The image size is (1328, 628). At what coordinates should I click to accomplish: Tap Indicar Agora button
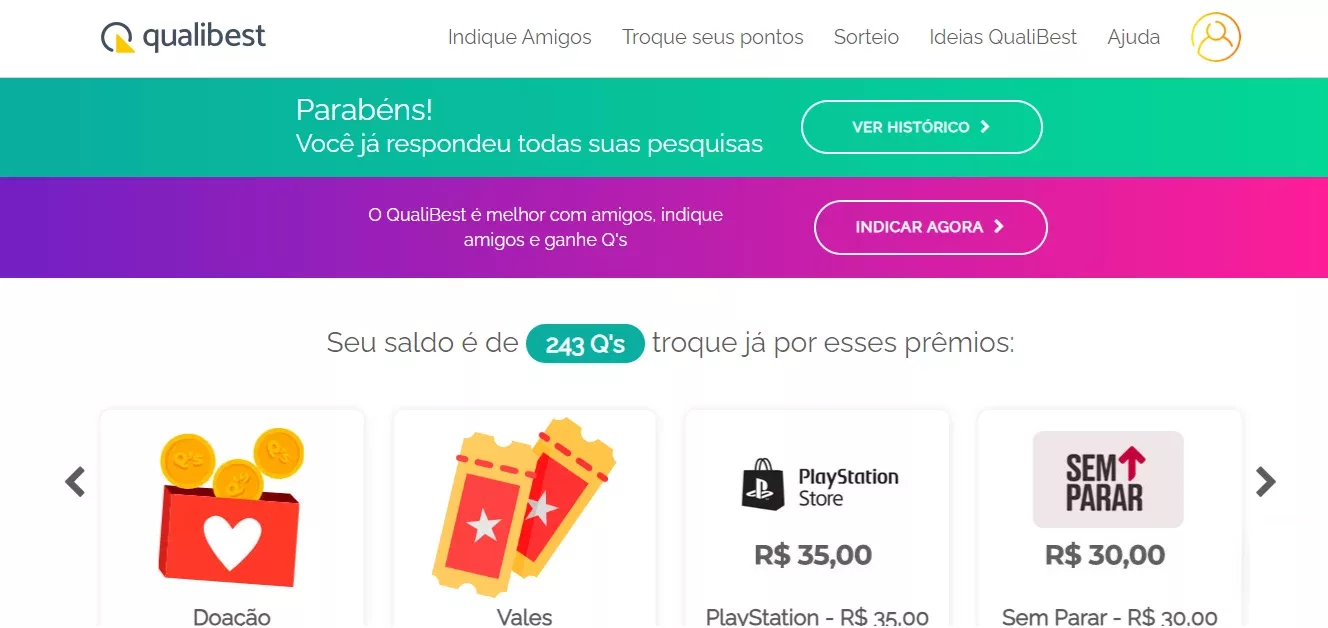pos(930,227)
